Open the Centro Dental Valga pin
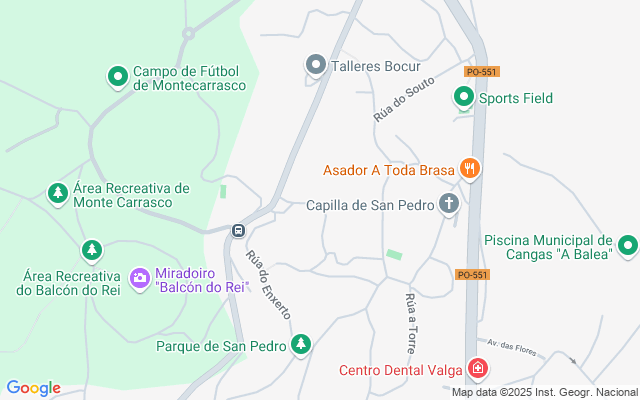Screen dimensions: 640x400 (x=478, y=369)
